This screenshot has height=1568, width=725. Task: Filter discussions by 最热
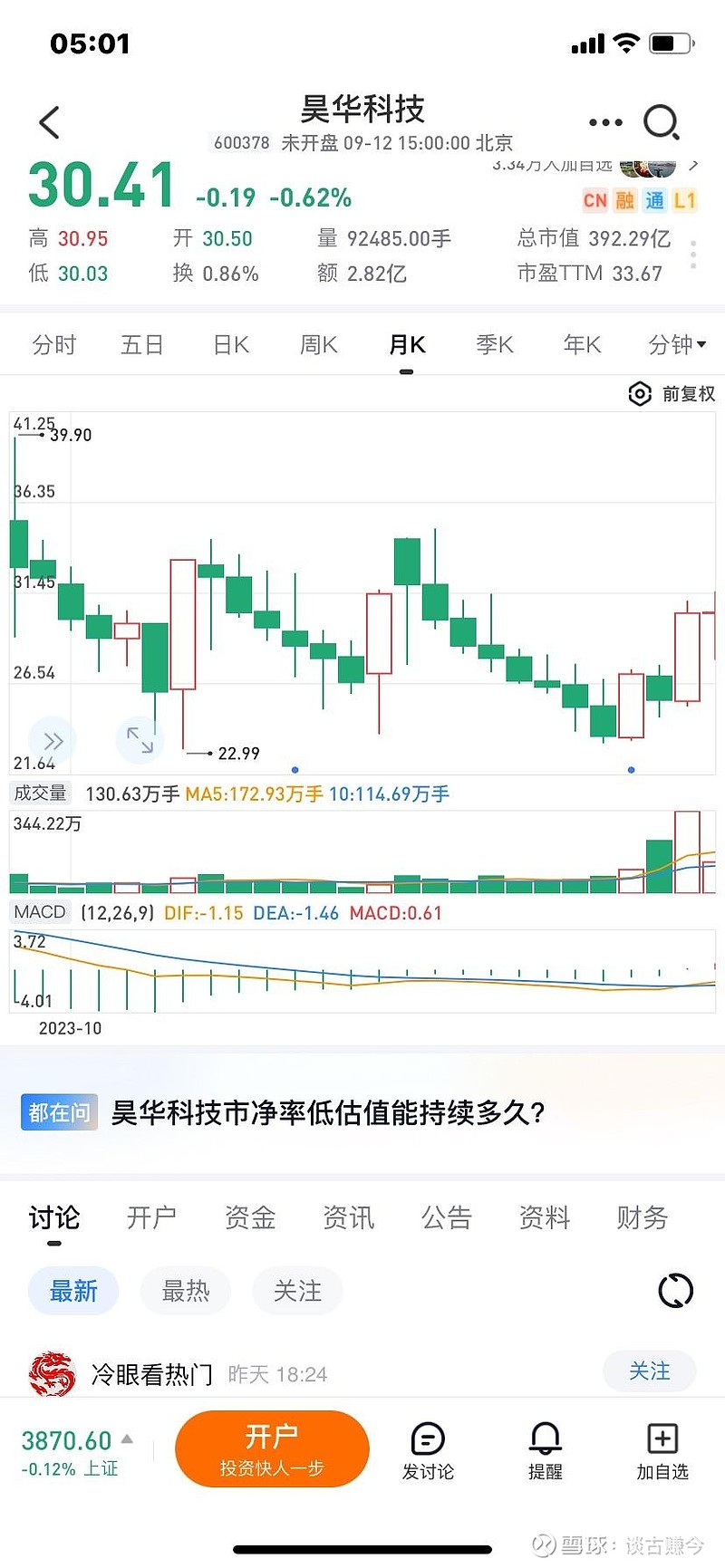click(185, 1291)
